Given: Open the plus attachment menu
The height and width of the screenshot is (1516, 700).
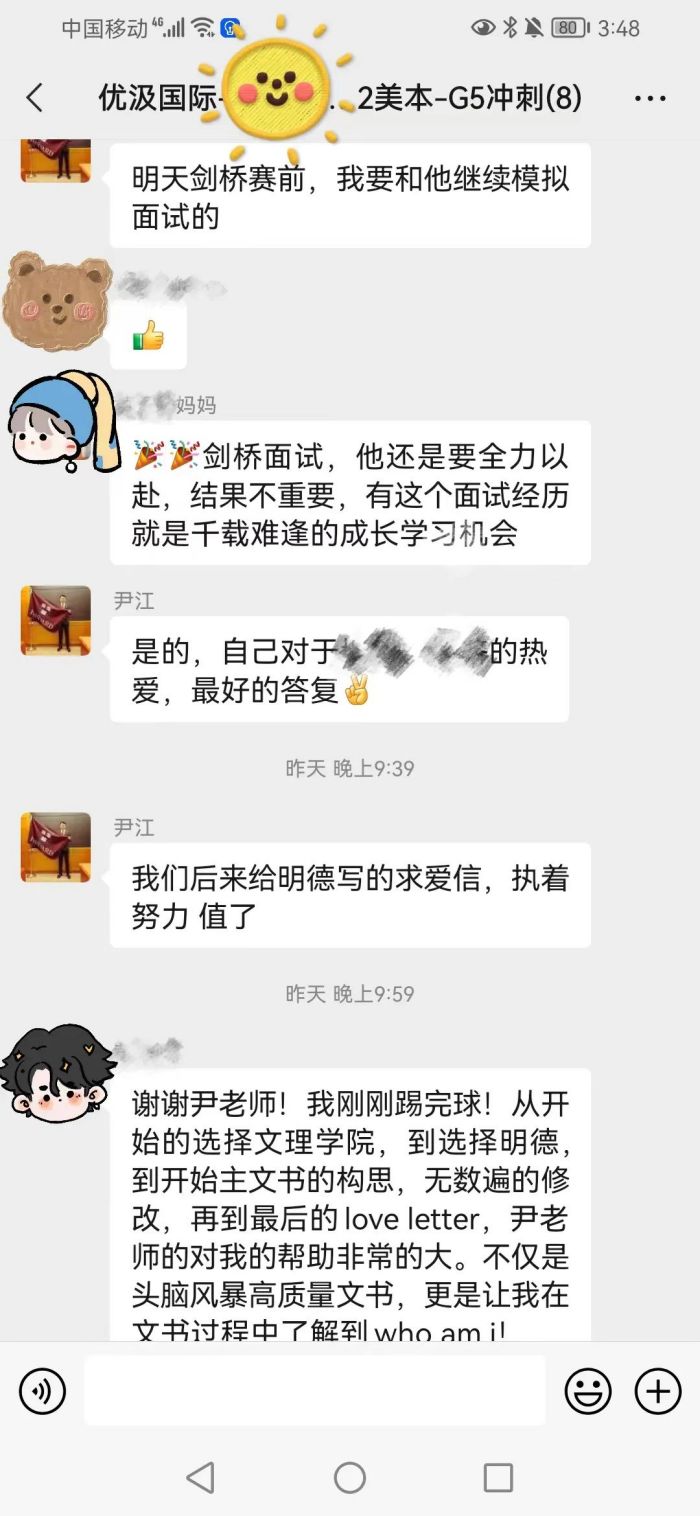Looking at the screenshot, I should (x=658, y=1391).
